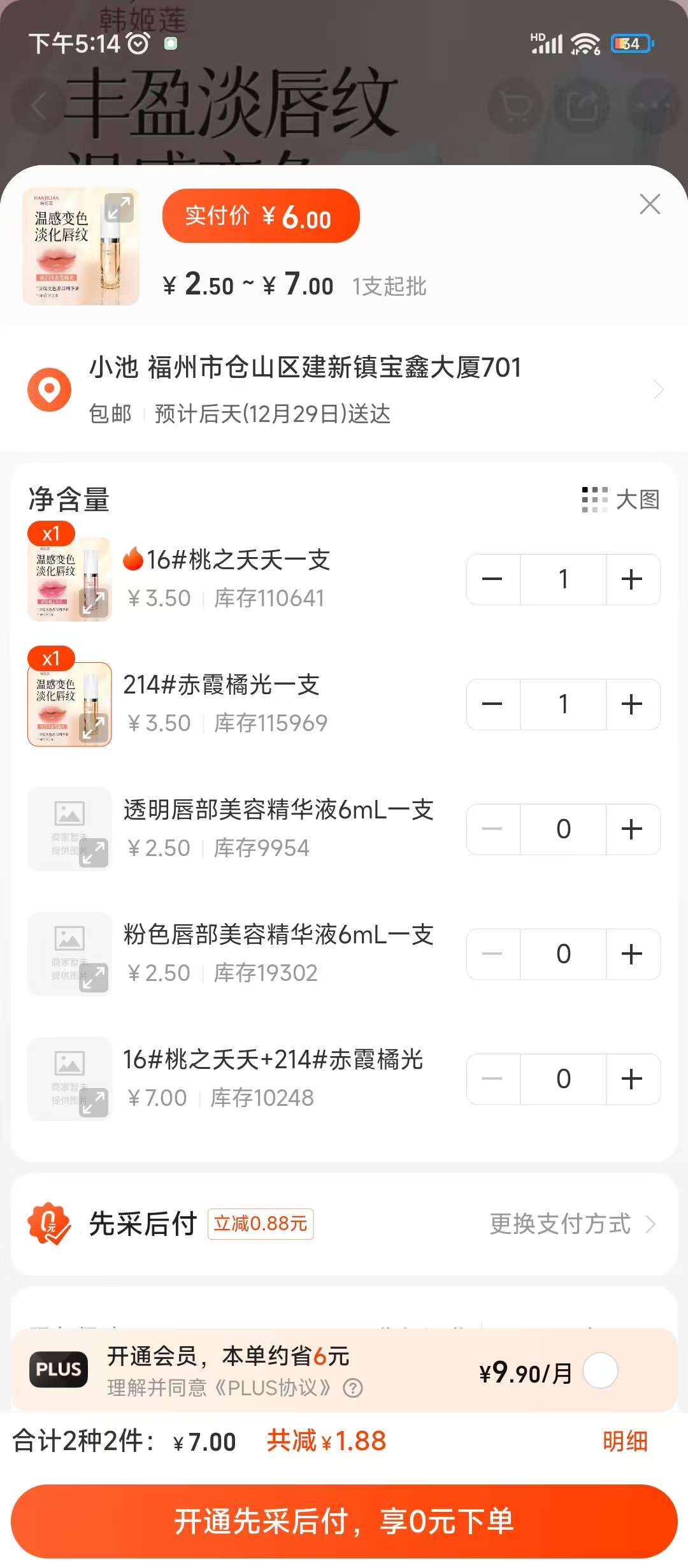Select the PLUS membership ¥9.90/月 option
The image size is (688, 1568).
pos(600,1370)
